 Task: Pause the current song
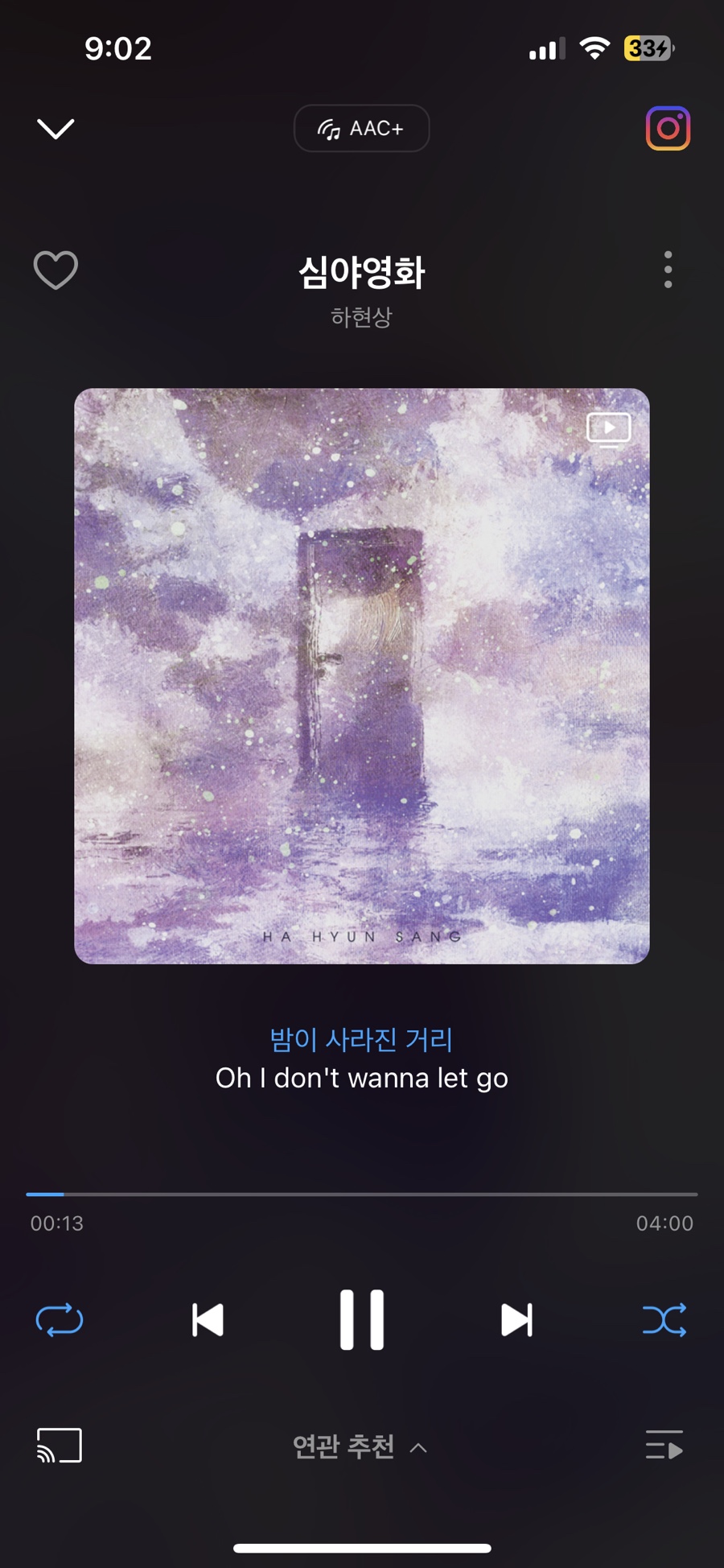point(361,1320)
